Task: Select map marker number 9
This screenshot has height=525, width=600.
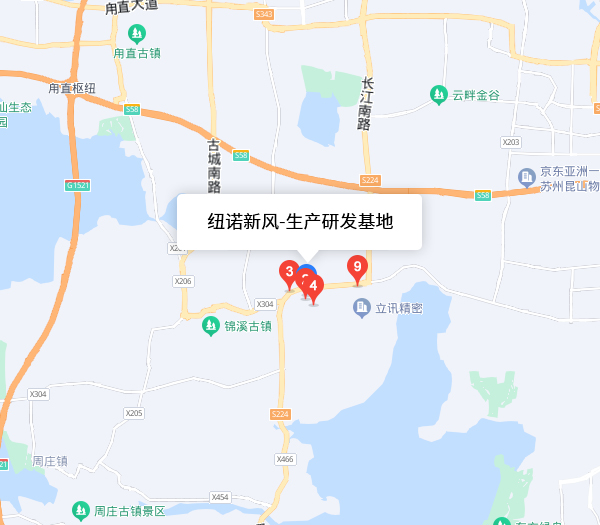Action: (x=357, y=267)
